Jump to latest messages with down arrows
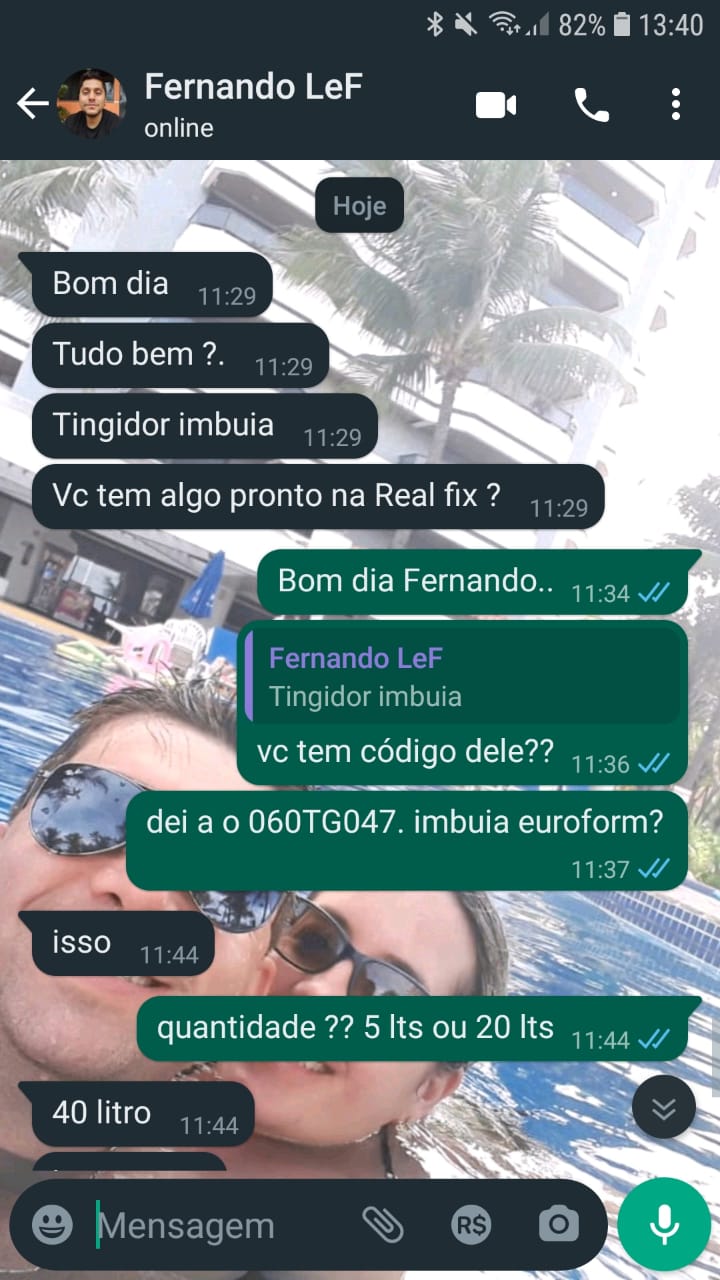Screen dimensions: 720x1280 coord(663,1107)
